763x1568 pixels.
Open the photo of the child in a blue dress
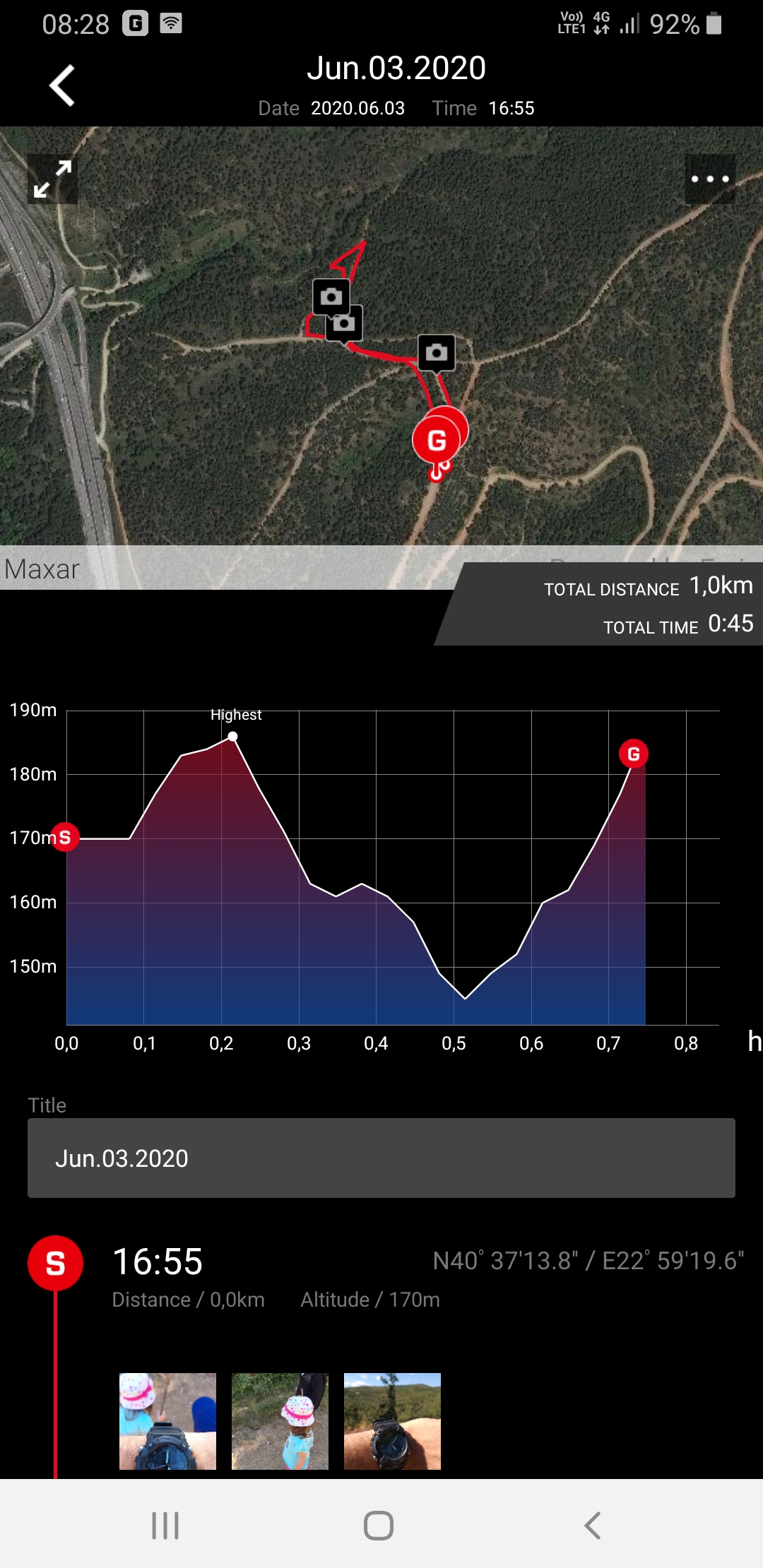(280, 1421)
